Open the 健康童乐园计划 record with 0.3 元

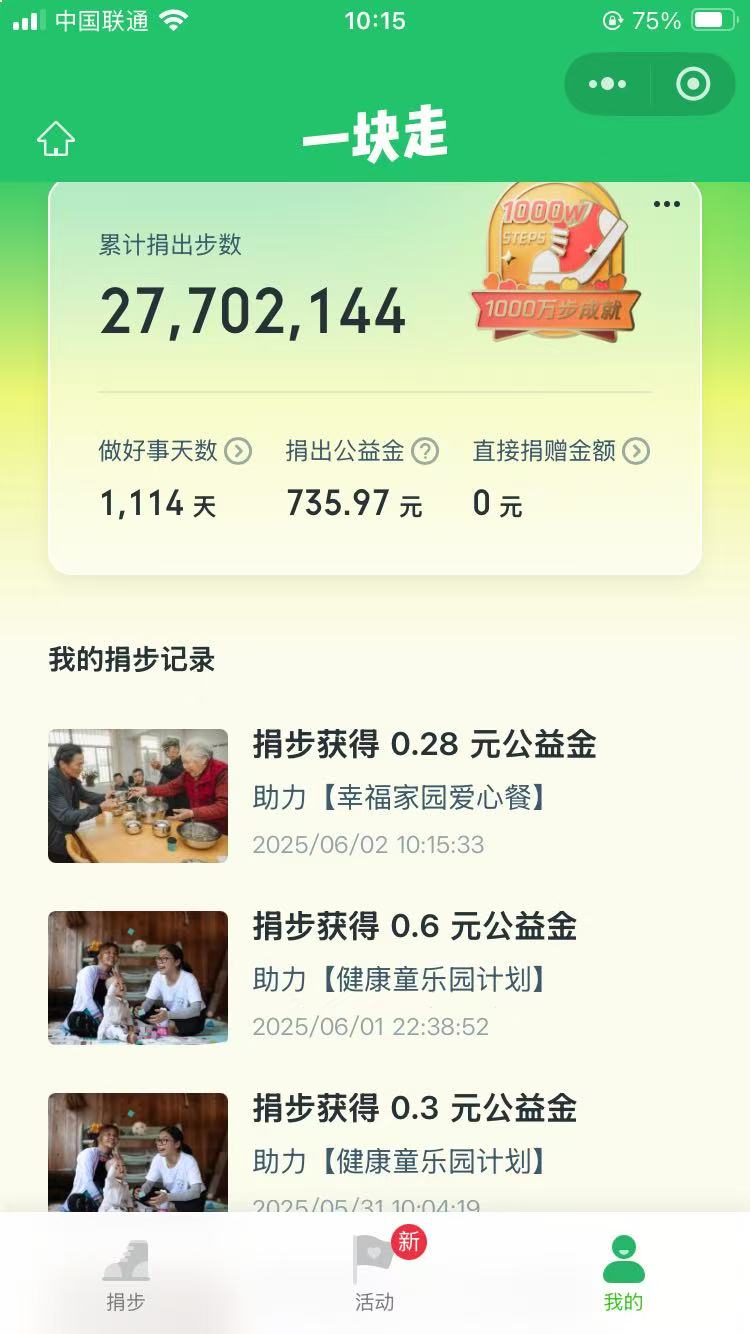(375, 1152)
